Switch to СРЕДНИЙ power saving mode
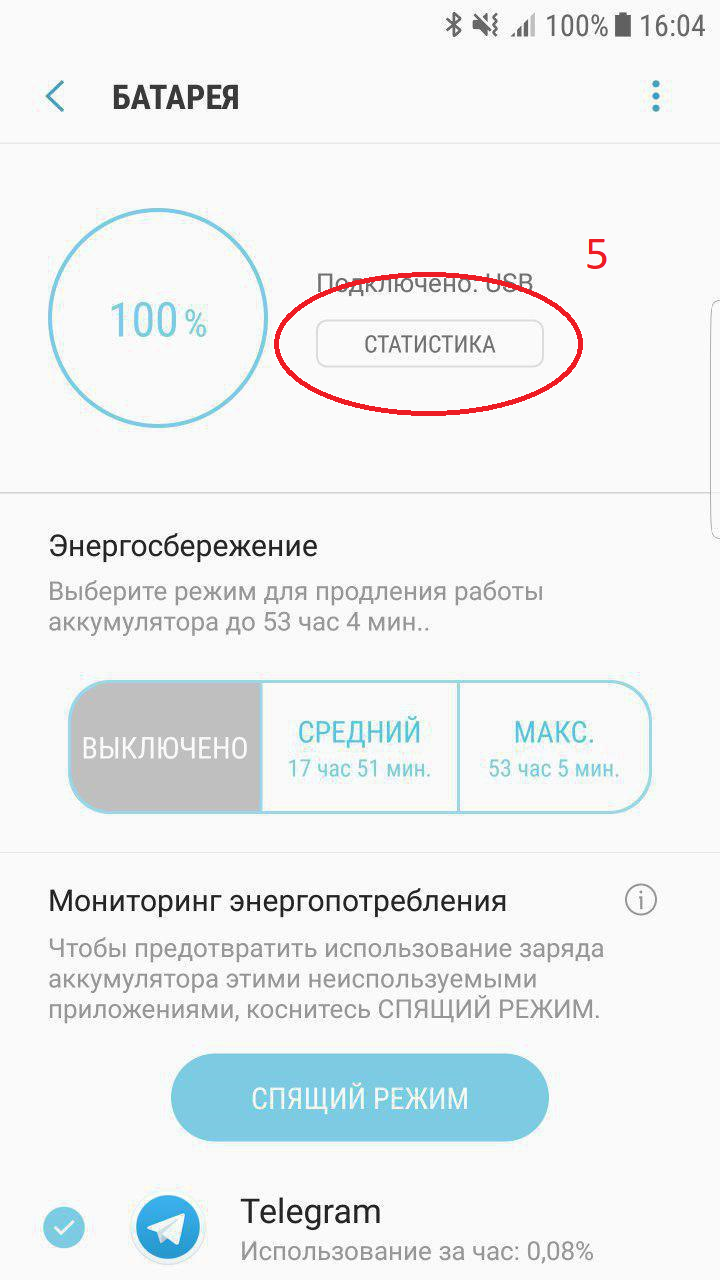Viewport: 720px width, 1280px height. [x=359, y=747]
